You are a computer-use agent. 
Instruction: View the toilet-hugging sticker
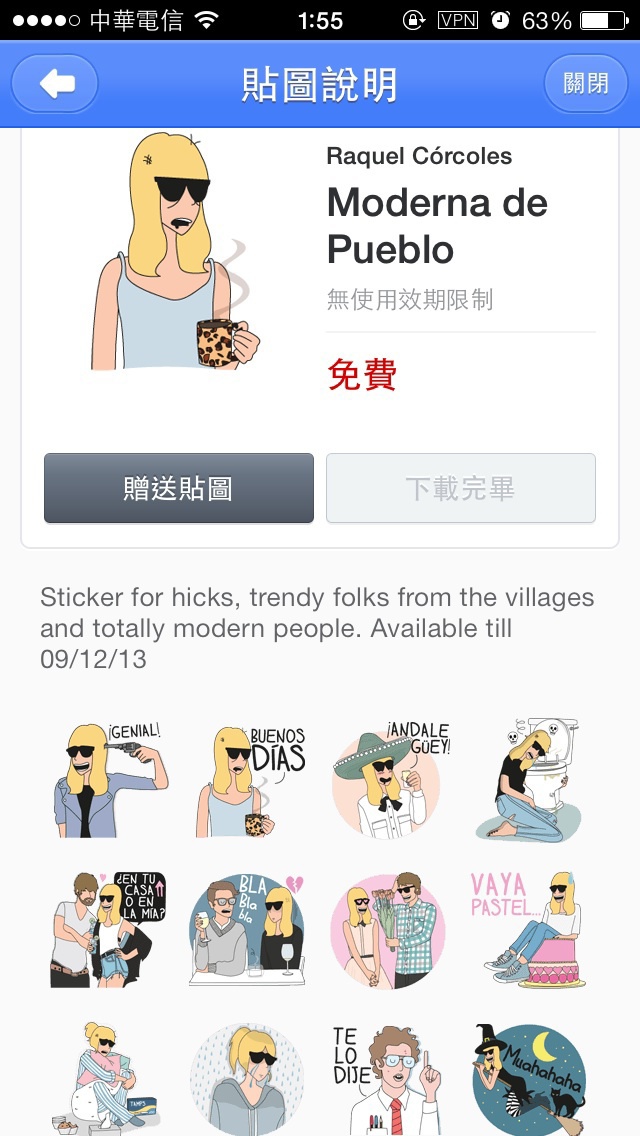[528, 780]
